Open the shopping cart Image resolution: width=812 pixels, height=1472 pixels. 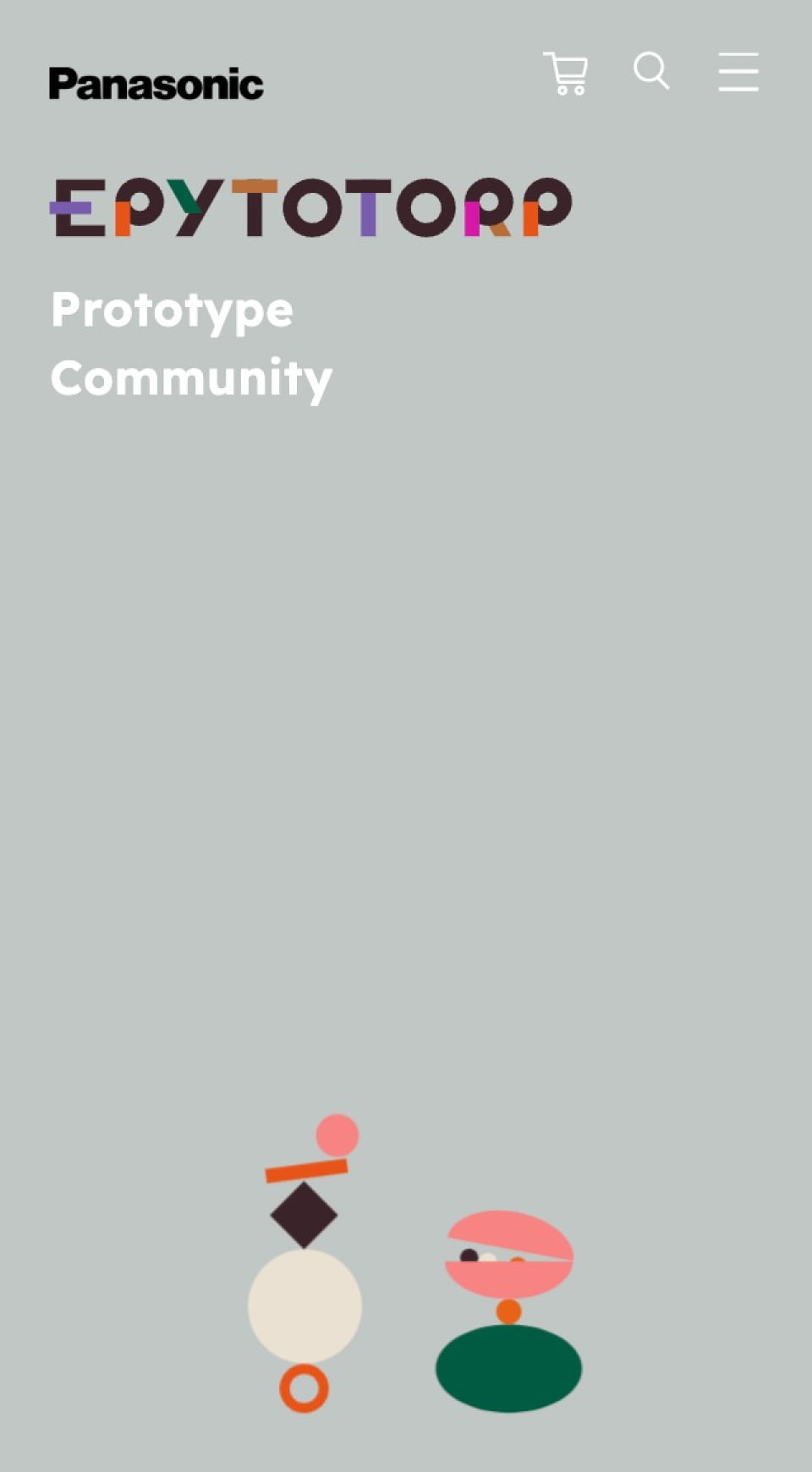[x=566, y=74]
